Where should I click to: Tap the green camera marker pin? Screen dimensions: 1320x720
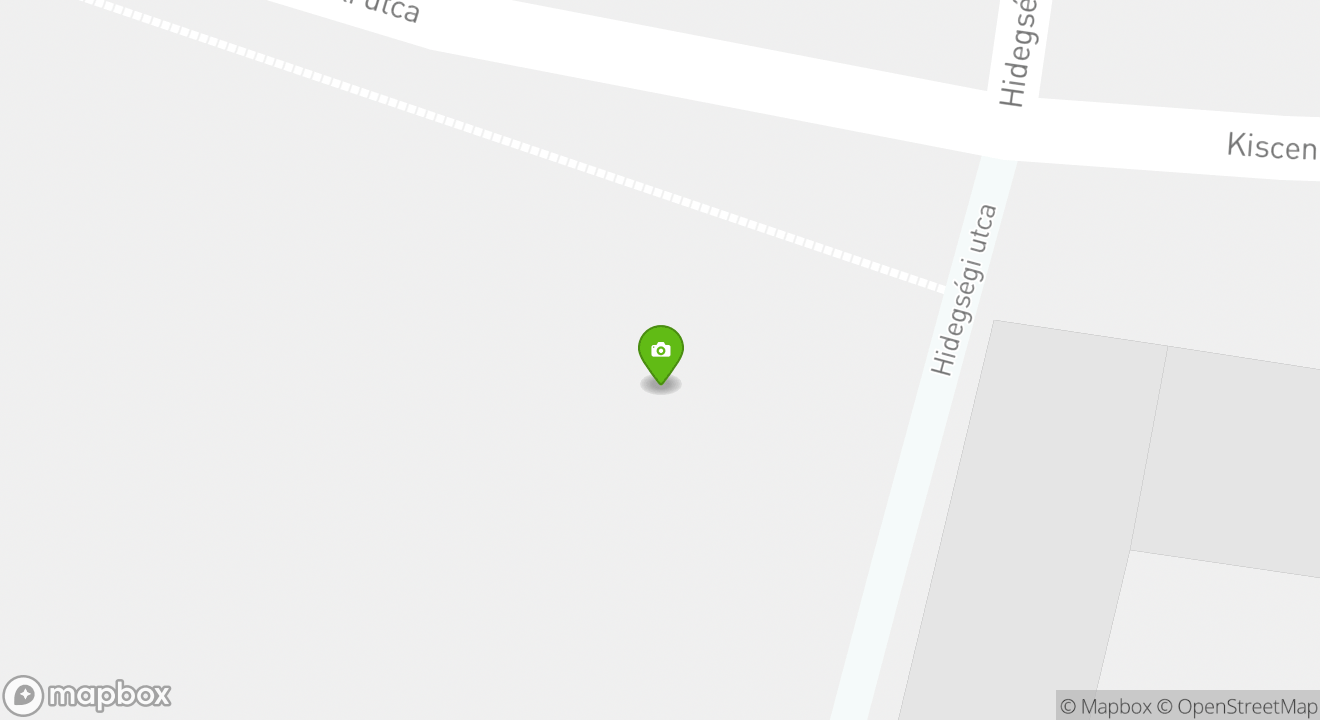tap(661, 352)
